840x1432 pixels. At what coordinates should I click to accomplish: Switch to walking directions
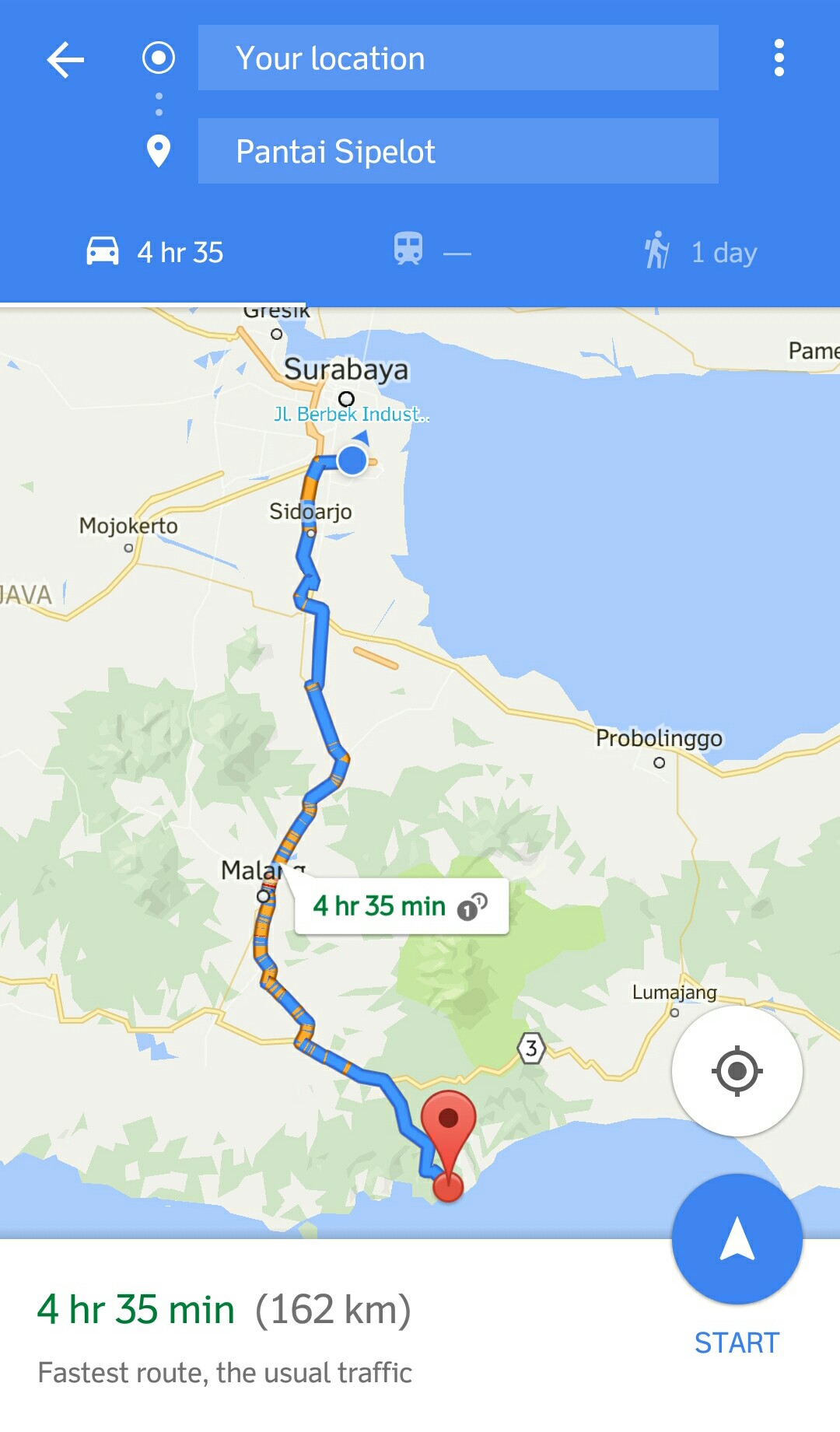coord(700,252)
